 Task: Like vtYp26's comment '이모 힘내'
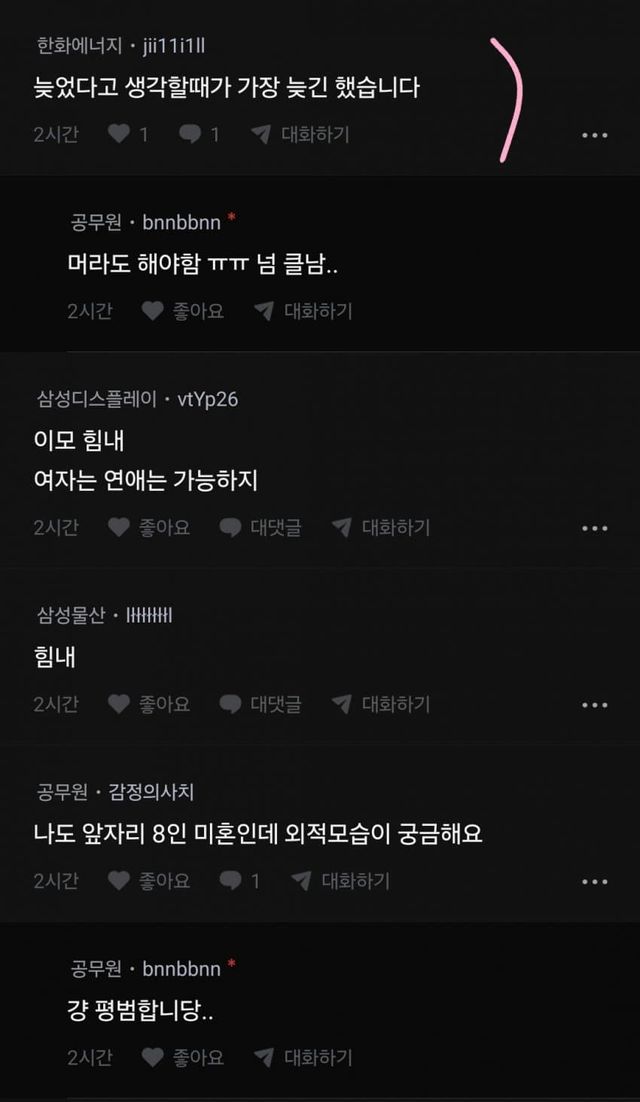pyautogui.click(x=149, y=528)
